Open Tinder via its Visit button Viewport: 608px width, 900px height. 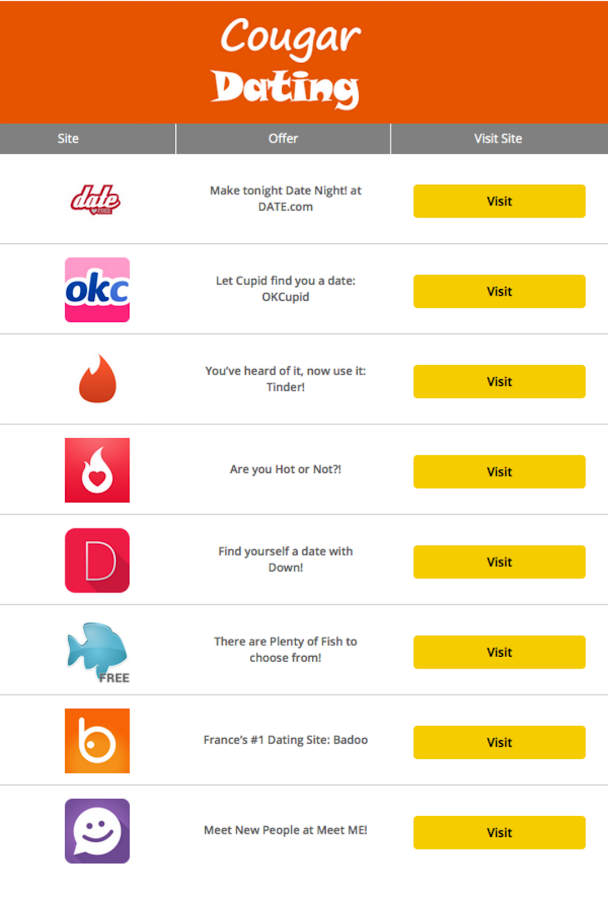(x=499, y=381)
